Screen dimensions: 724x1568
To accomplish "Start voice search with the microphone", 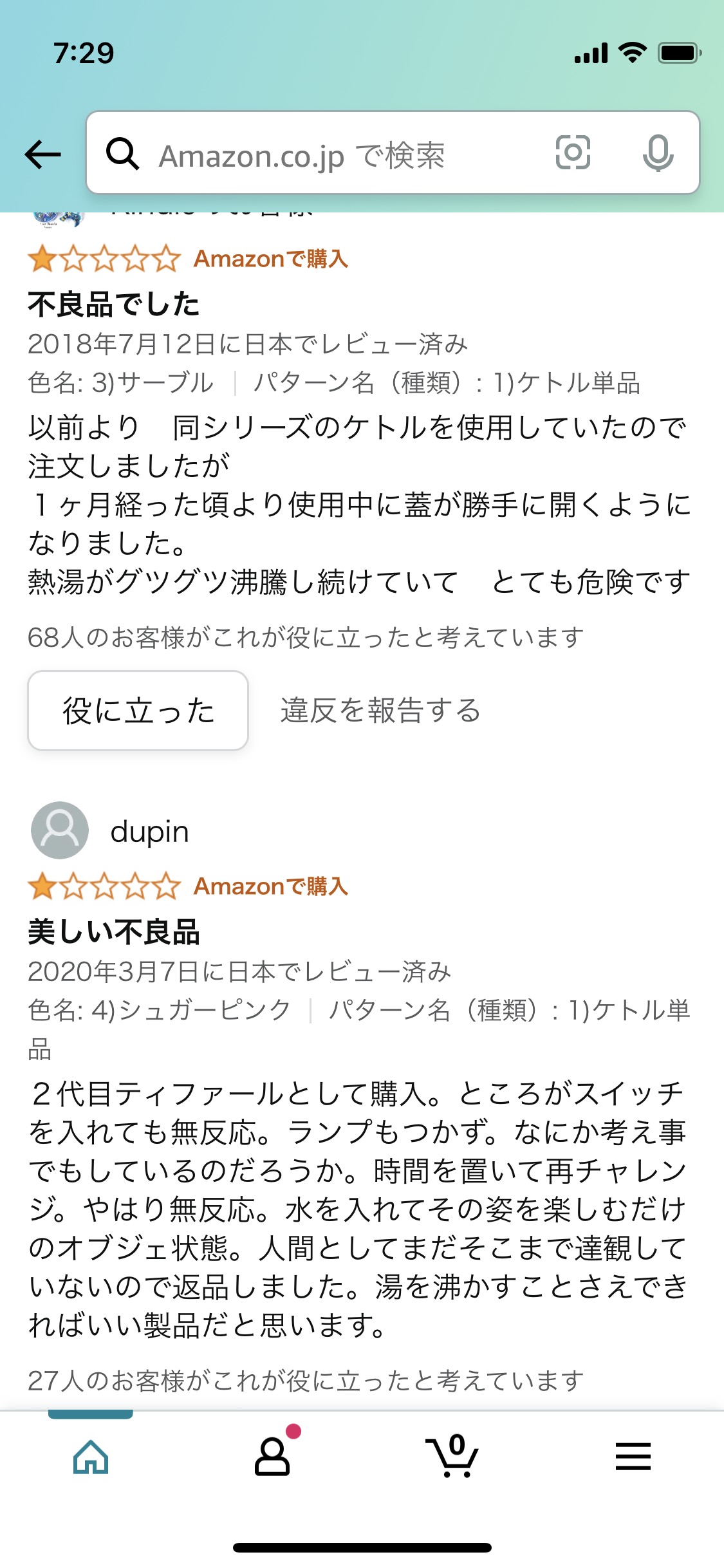I will click(x=658, y=153).
